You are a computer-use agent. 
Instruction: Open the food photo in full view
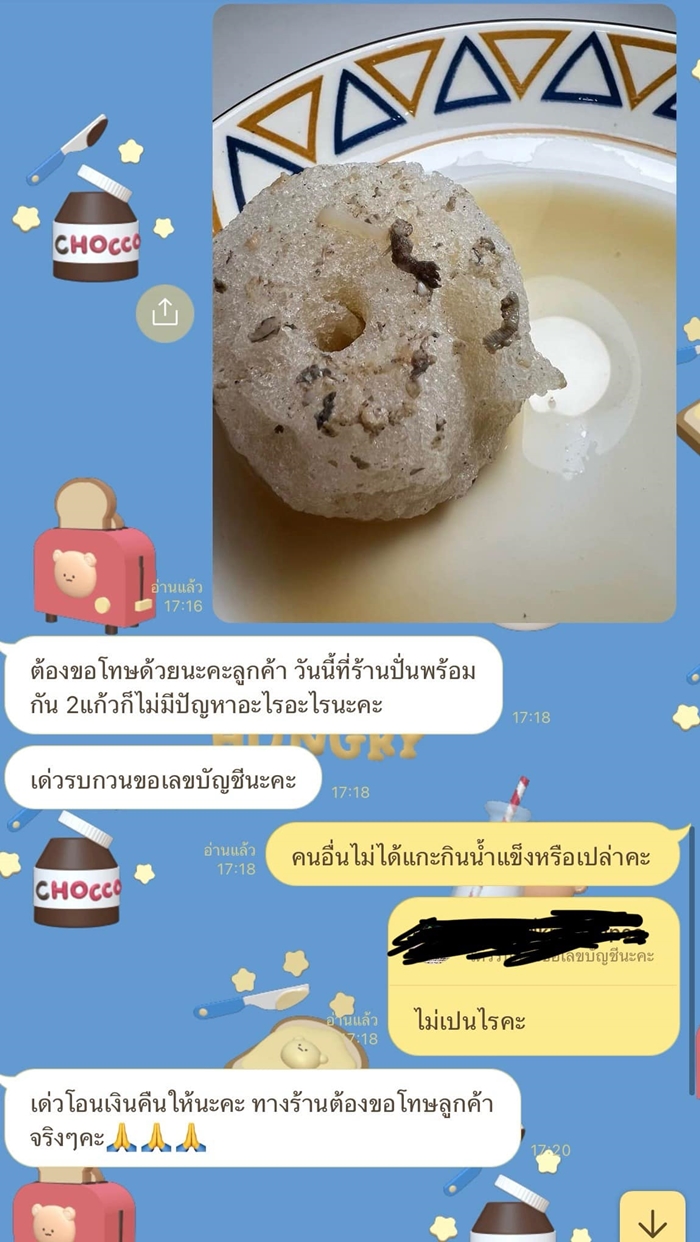(444, 313)
